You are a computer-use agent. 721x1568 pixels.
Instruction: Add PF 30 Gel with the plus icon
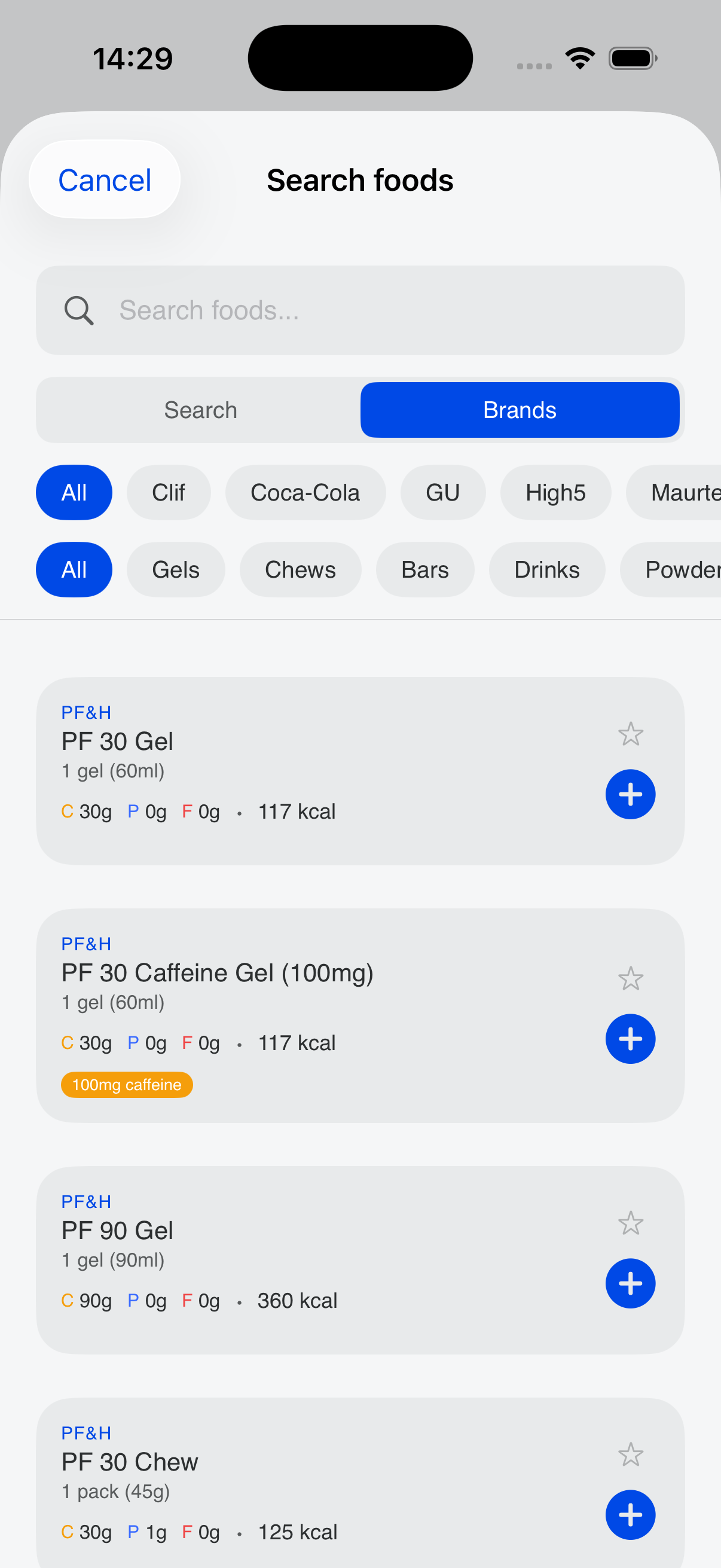pos(630,794)
